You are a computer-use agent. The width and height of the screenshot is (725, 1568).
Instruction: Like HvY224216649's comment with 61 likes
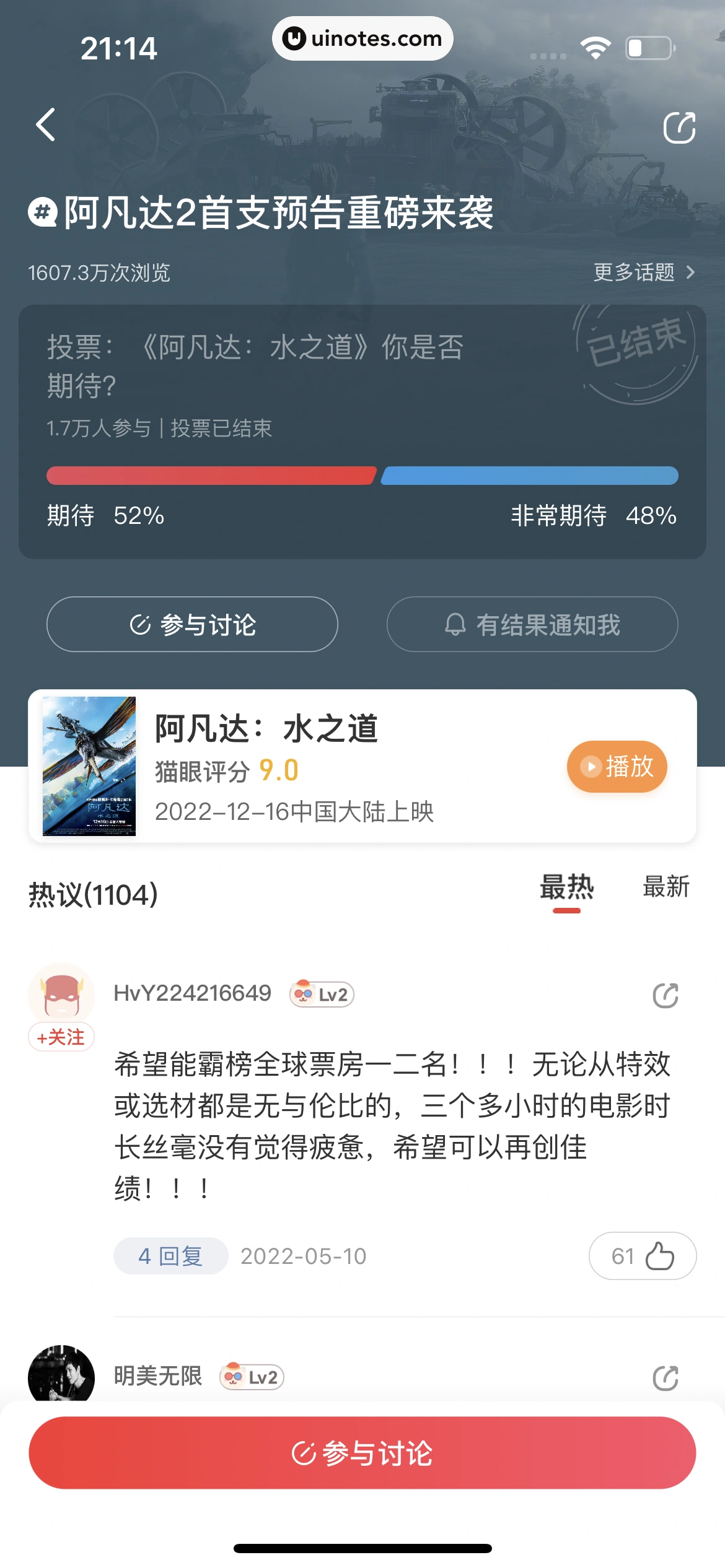pyautogui.click(x=642, y=1256)
